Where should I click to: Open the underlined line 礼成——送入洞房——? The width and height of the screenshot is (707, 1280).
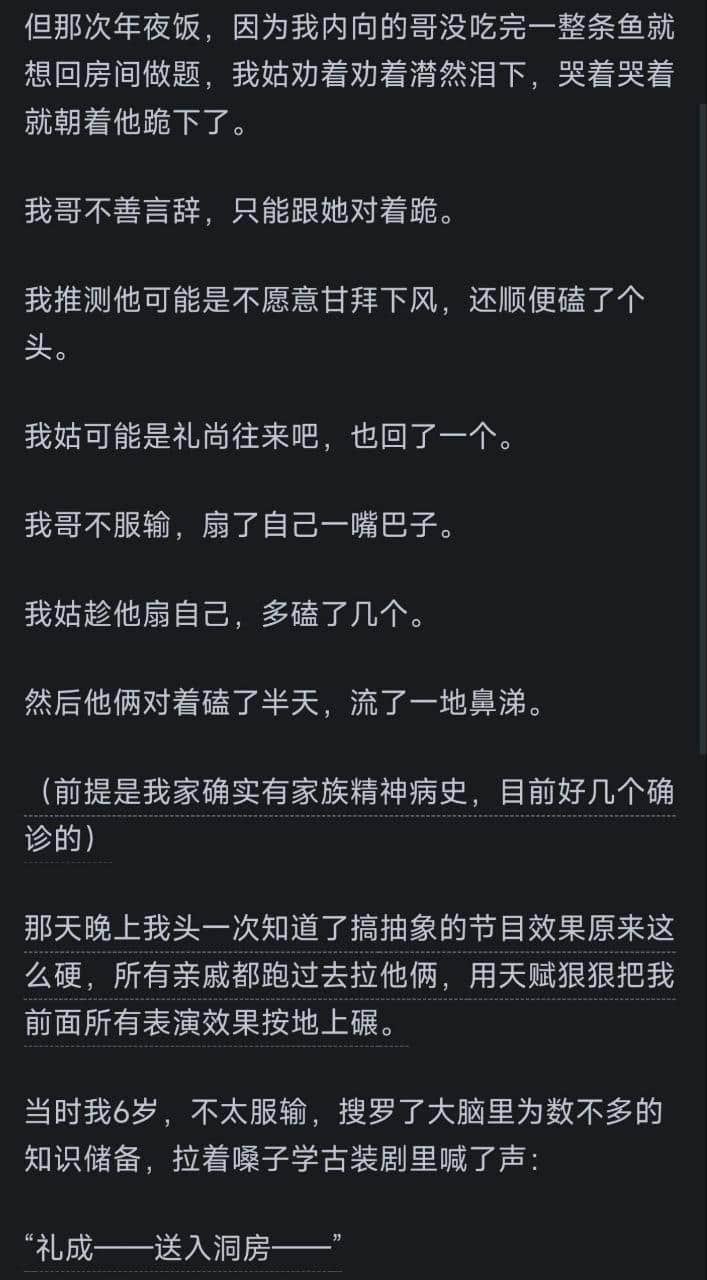pos(183,1249)
